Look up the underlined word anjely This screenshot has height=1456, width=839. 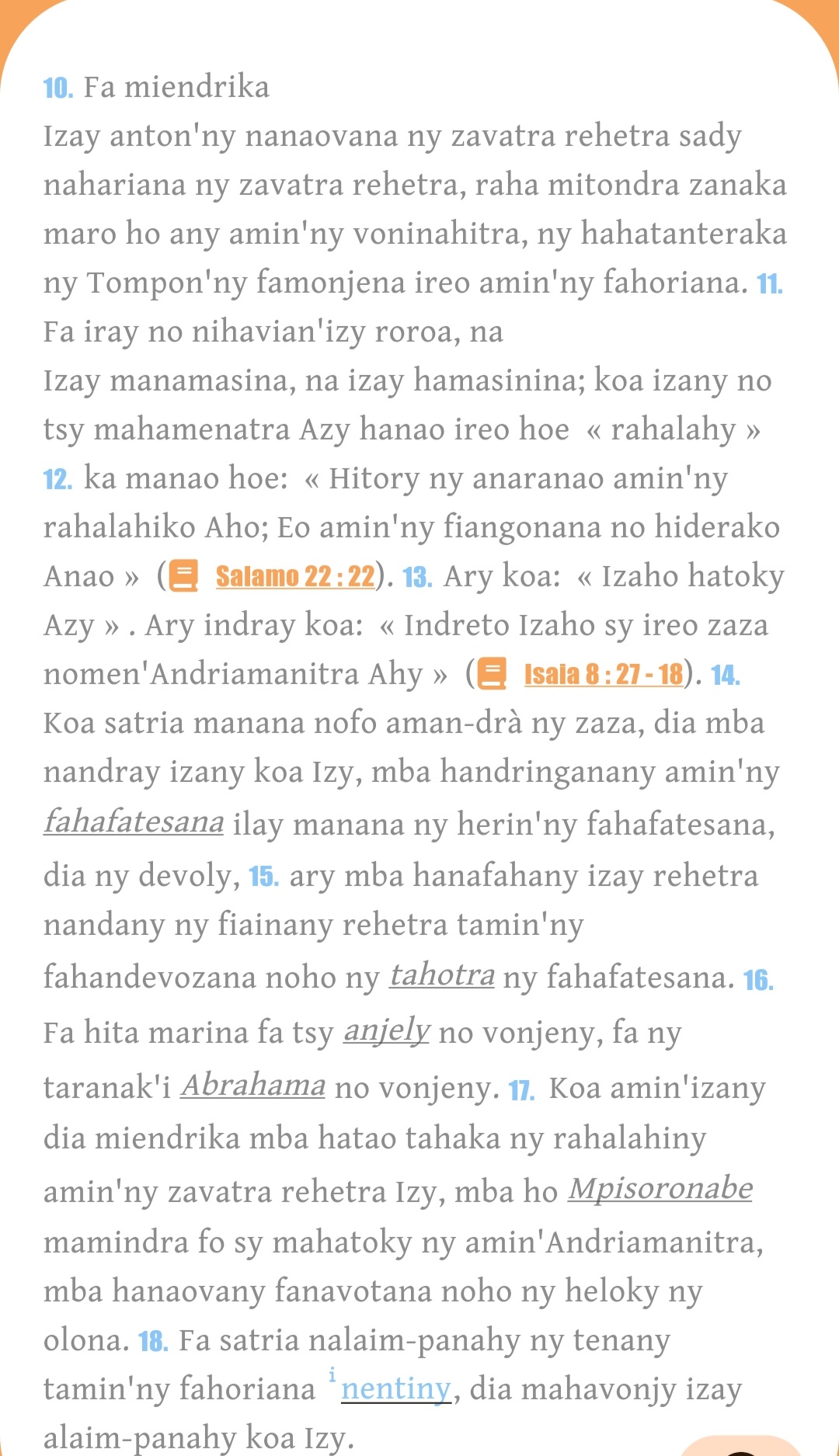pos(386,1030)
